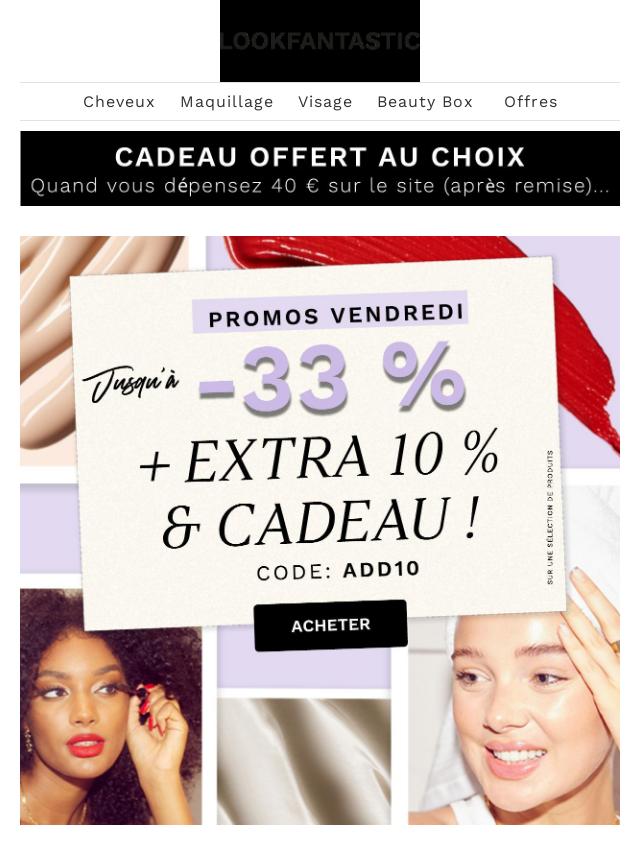Open the Cheveux category
The height and width of the screenshot is (854, 640).
click(x=119, y=102)
